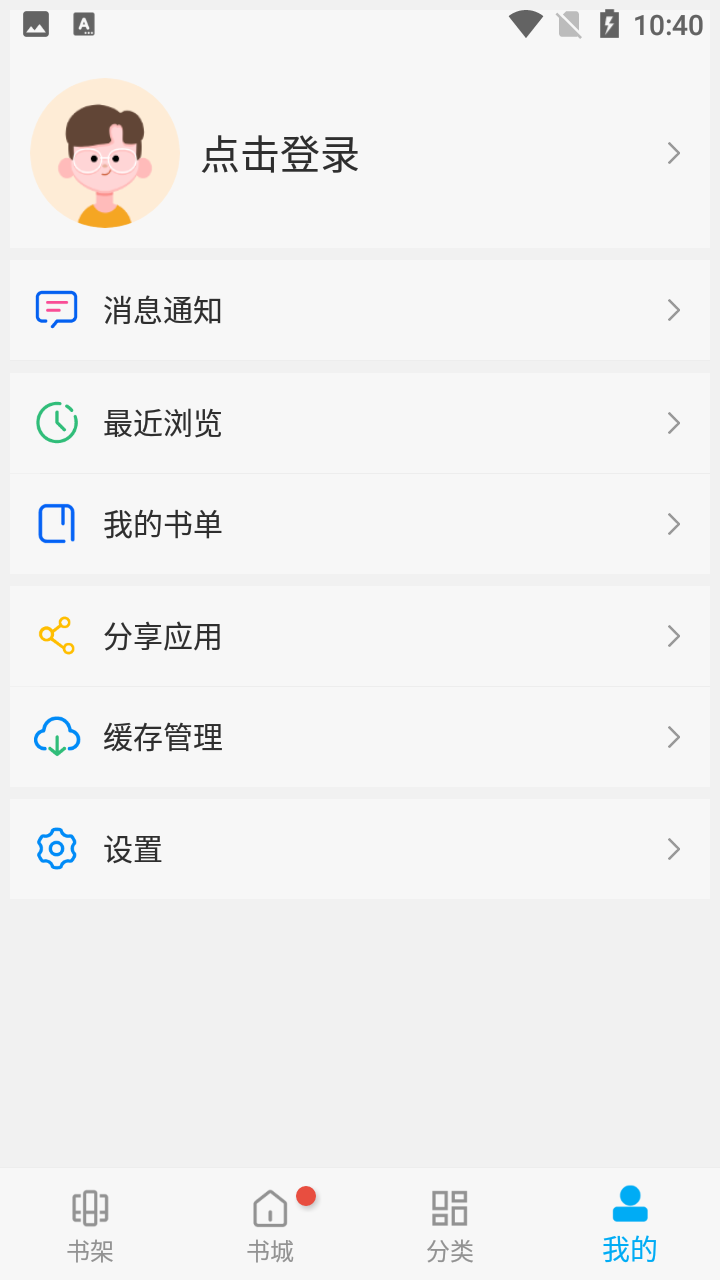Expand the chevron on the 设置 row

click(x=673, y=849)
